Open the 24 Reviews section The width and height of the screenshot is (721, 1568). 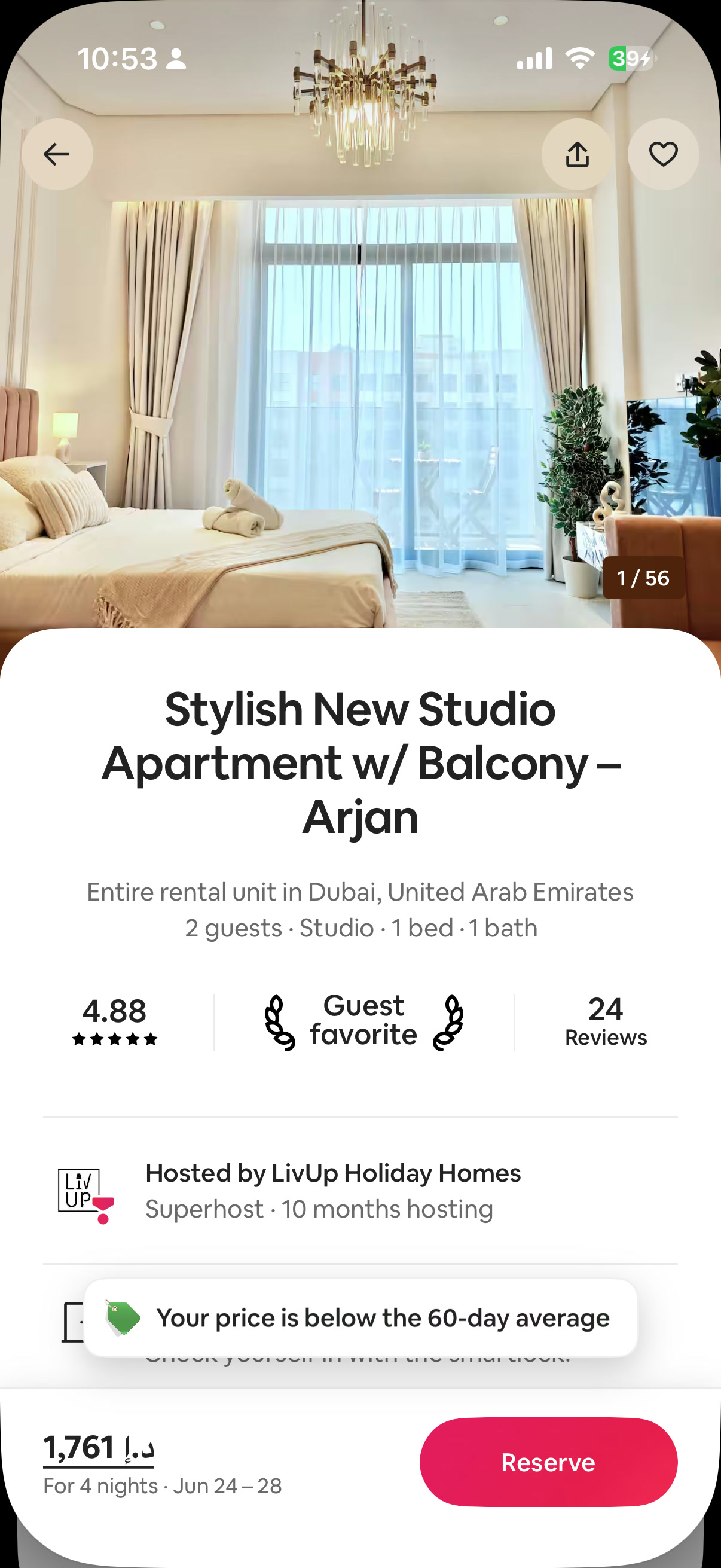coord(606,1022)
